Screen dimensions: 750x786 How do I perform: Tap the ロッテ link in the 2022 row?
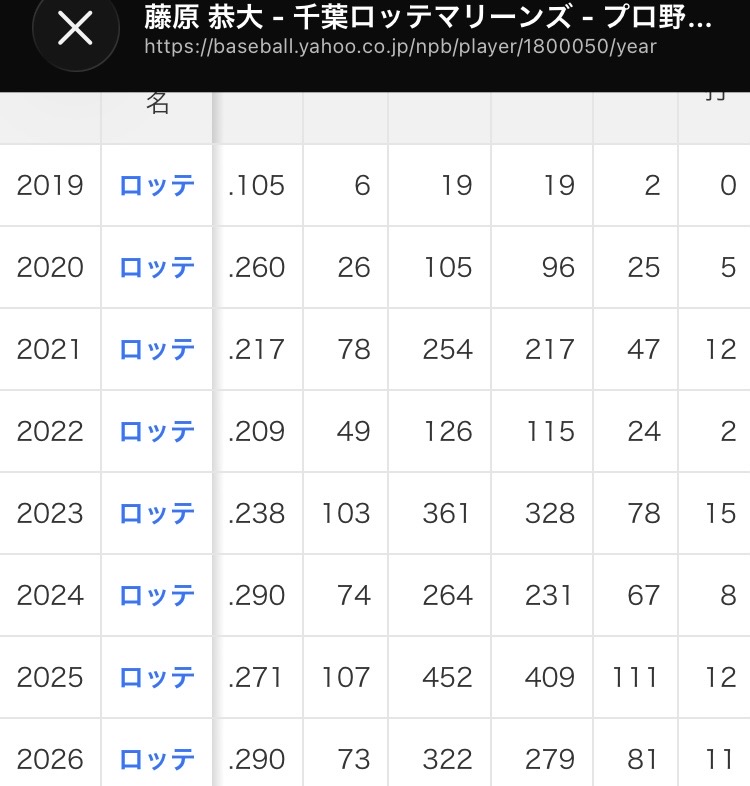tap(157, 432)
